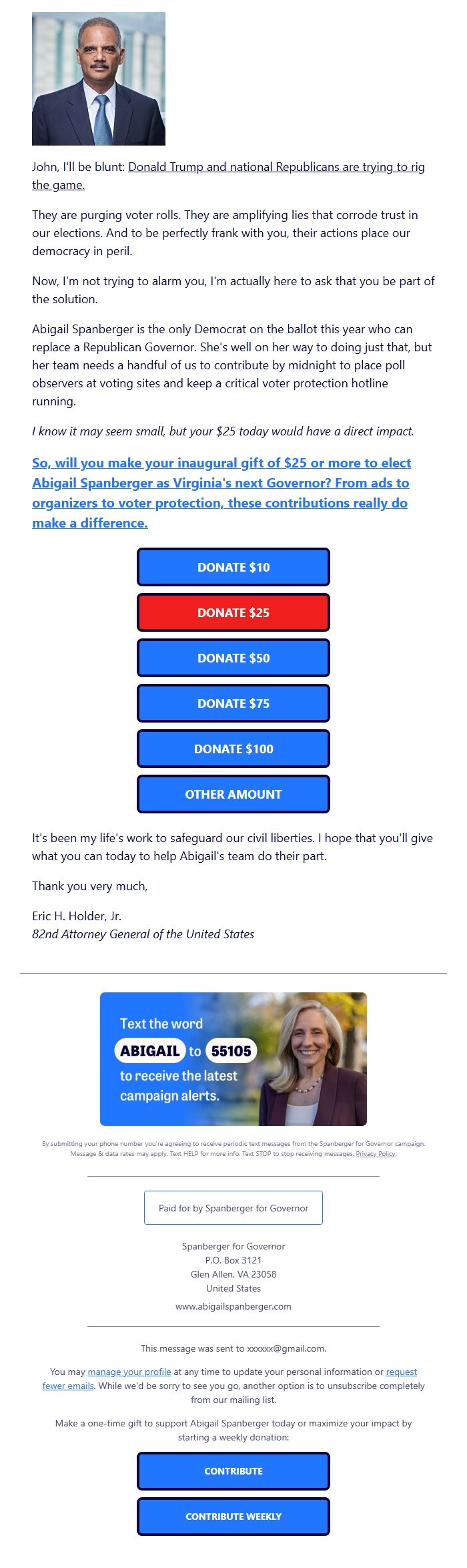Give with the DONATE $75 button
The image size is (467, 1568).
pos(233,703)
